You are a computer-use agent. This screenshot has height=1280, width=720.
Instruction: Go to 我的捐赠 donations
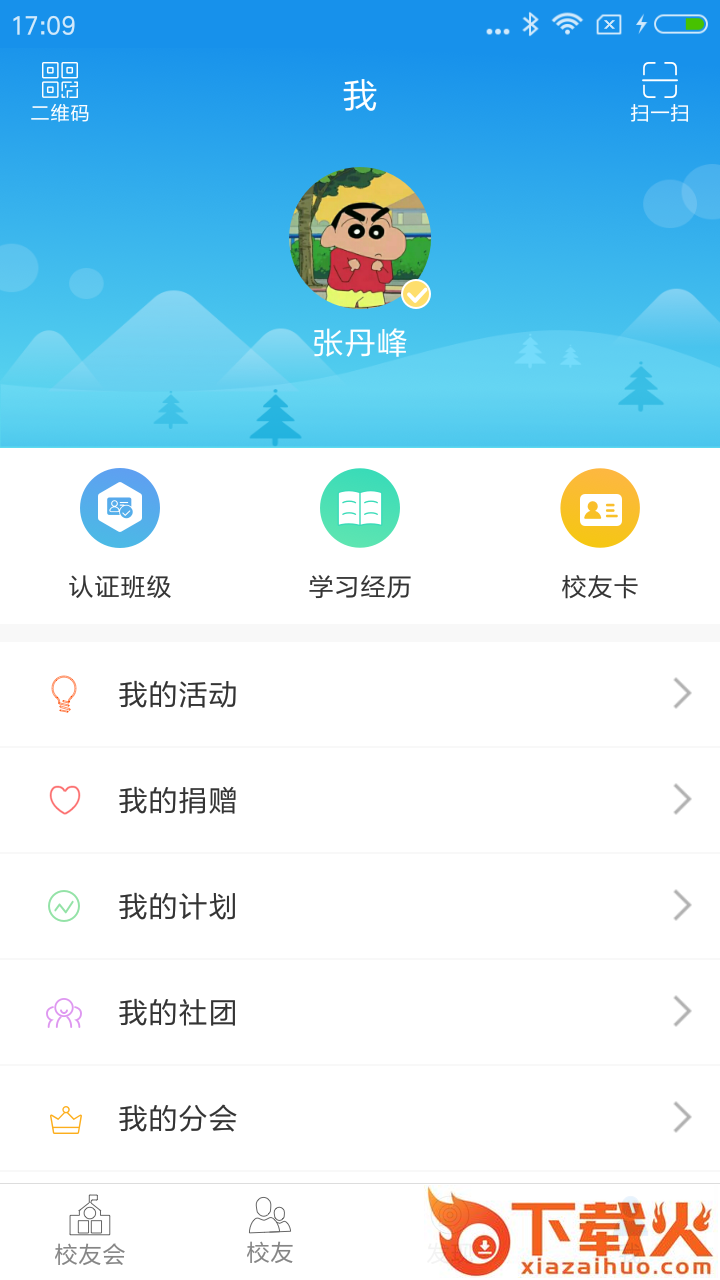click(360, 800)
